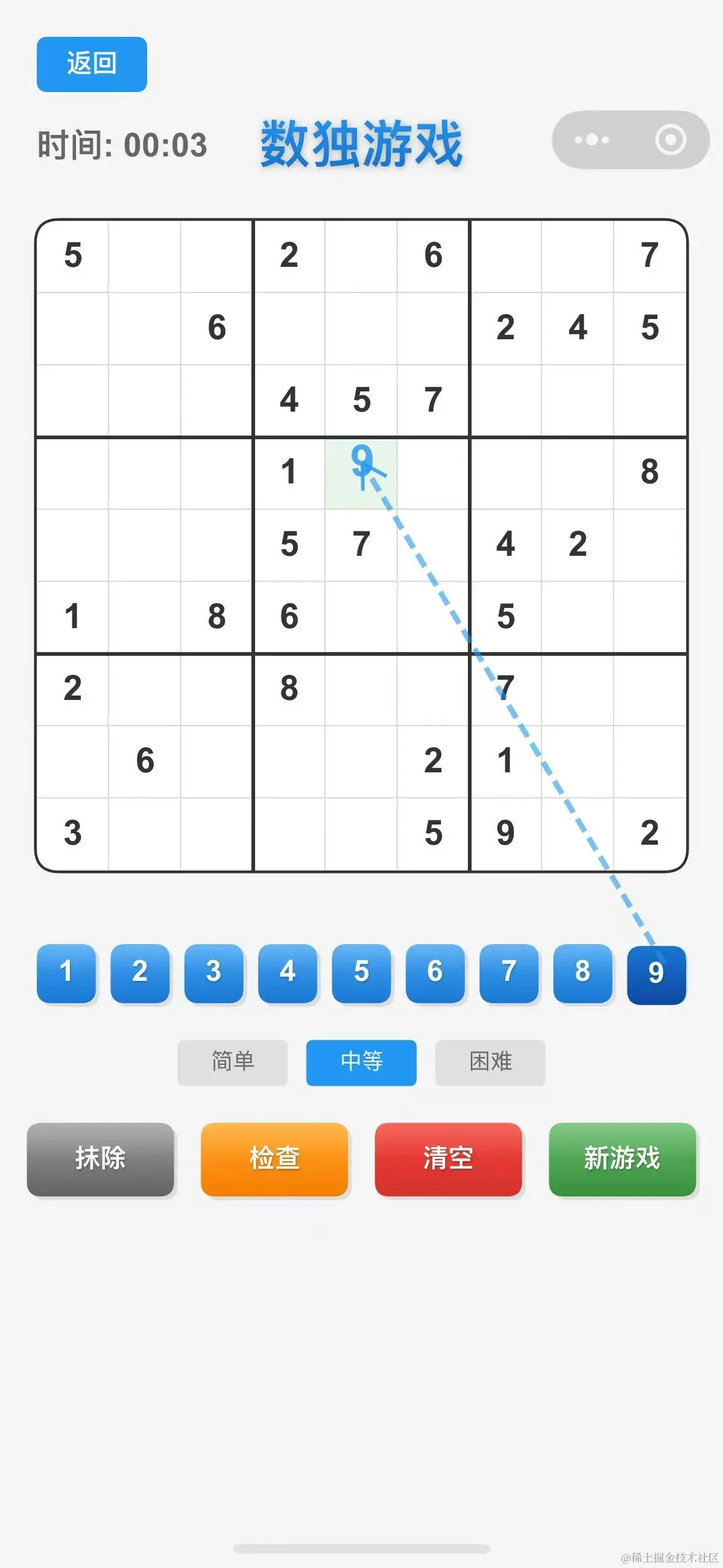
Task: Tap number 9 on the number pad
Action: click(x=656, y=974)
